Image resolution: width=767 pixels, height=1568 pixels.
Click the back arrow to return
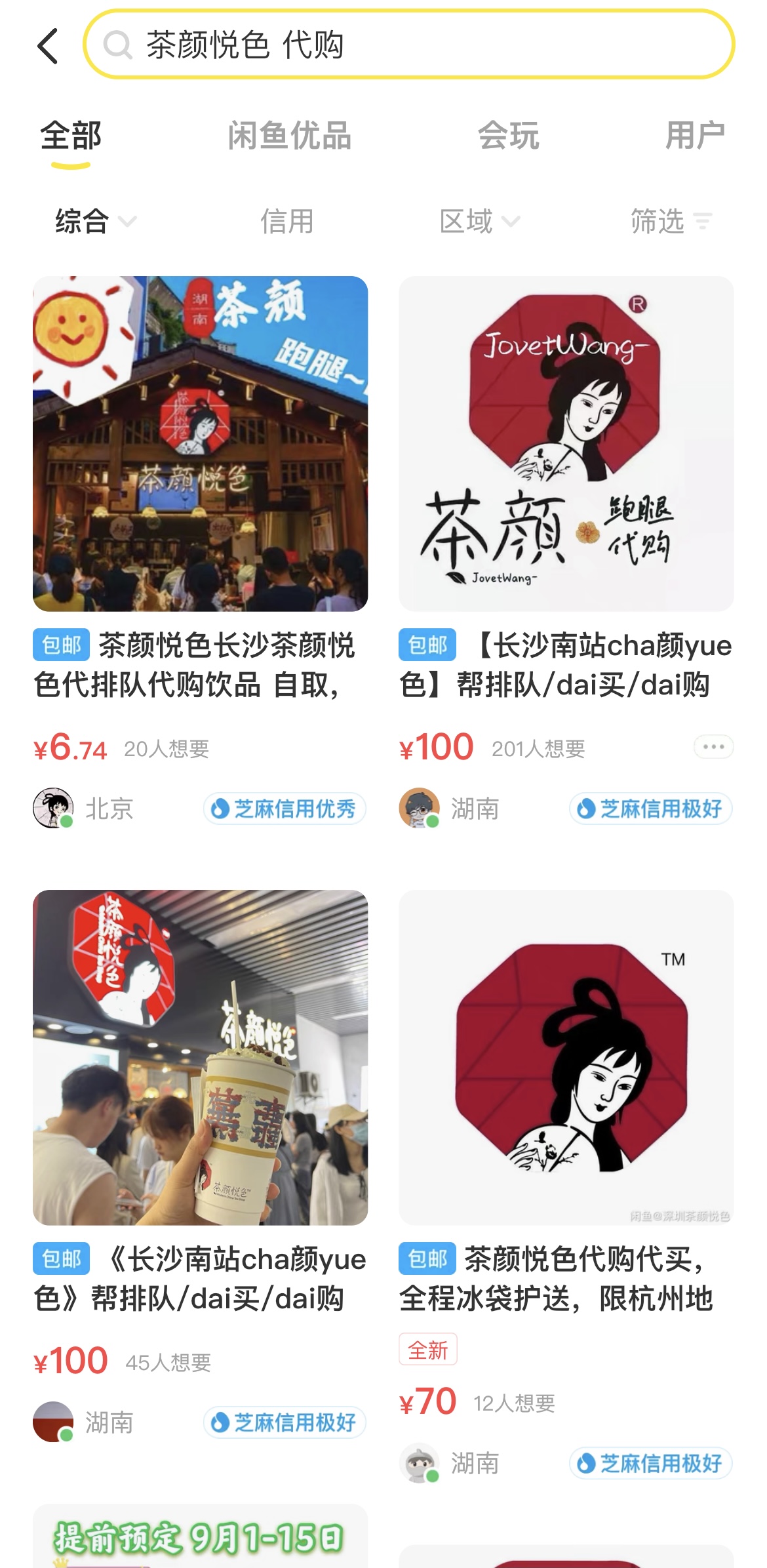tap(46, 46)
